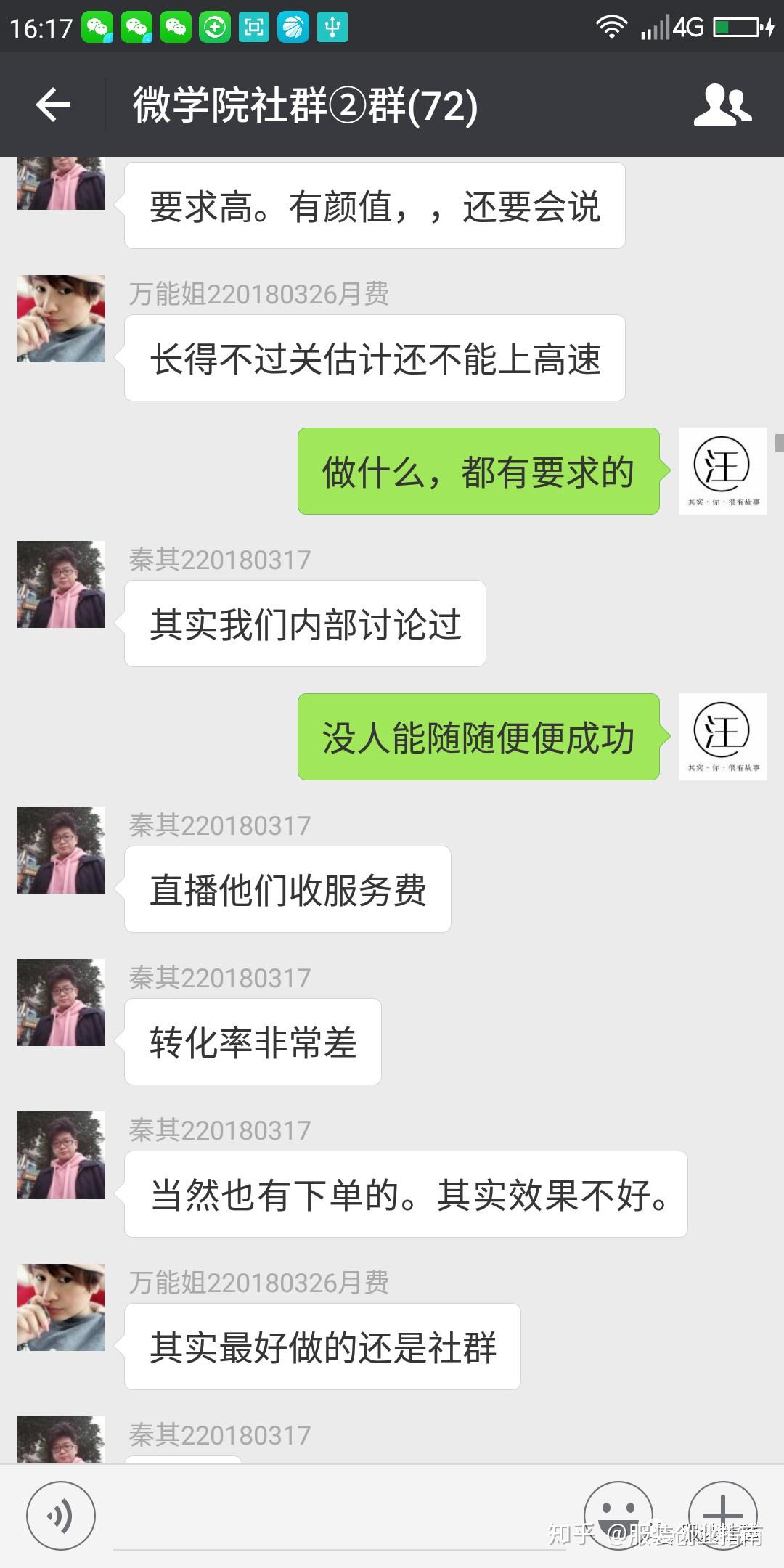The image size is (784, 1568).
Task: Open avatar of 万能姐 above 长得不过关 message
Action: [x=61, y=319]
